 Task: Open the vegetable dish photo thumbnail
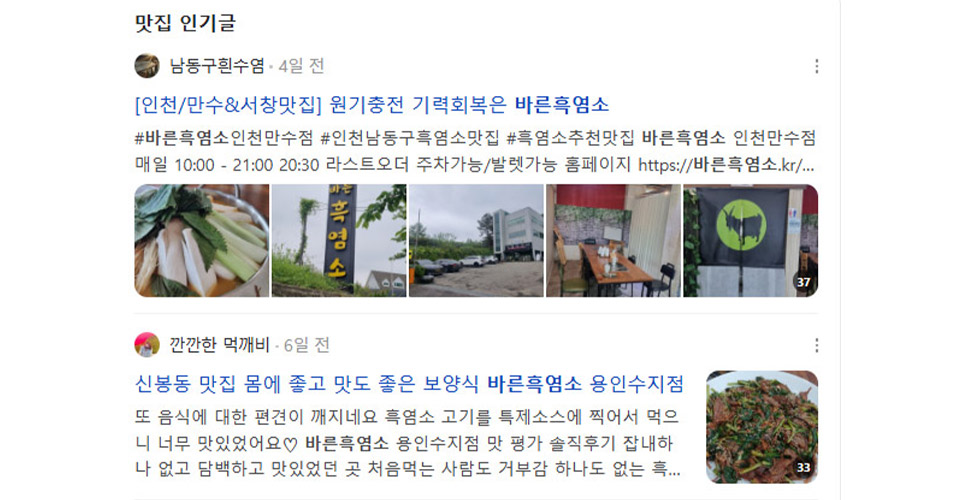tap(202, 240)
